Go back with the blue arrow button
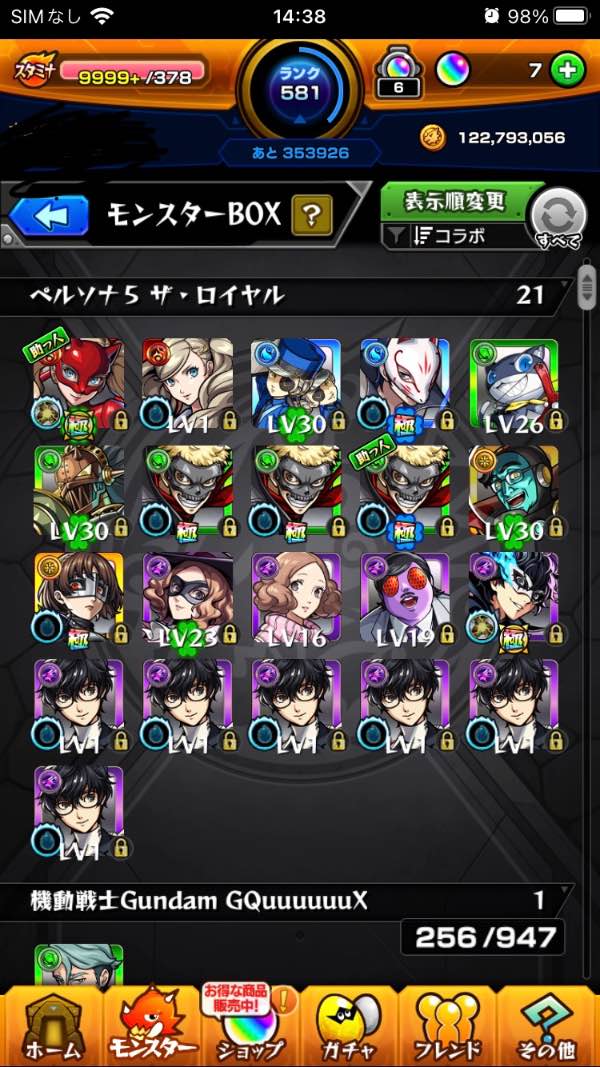 coord(49,216)
